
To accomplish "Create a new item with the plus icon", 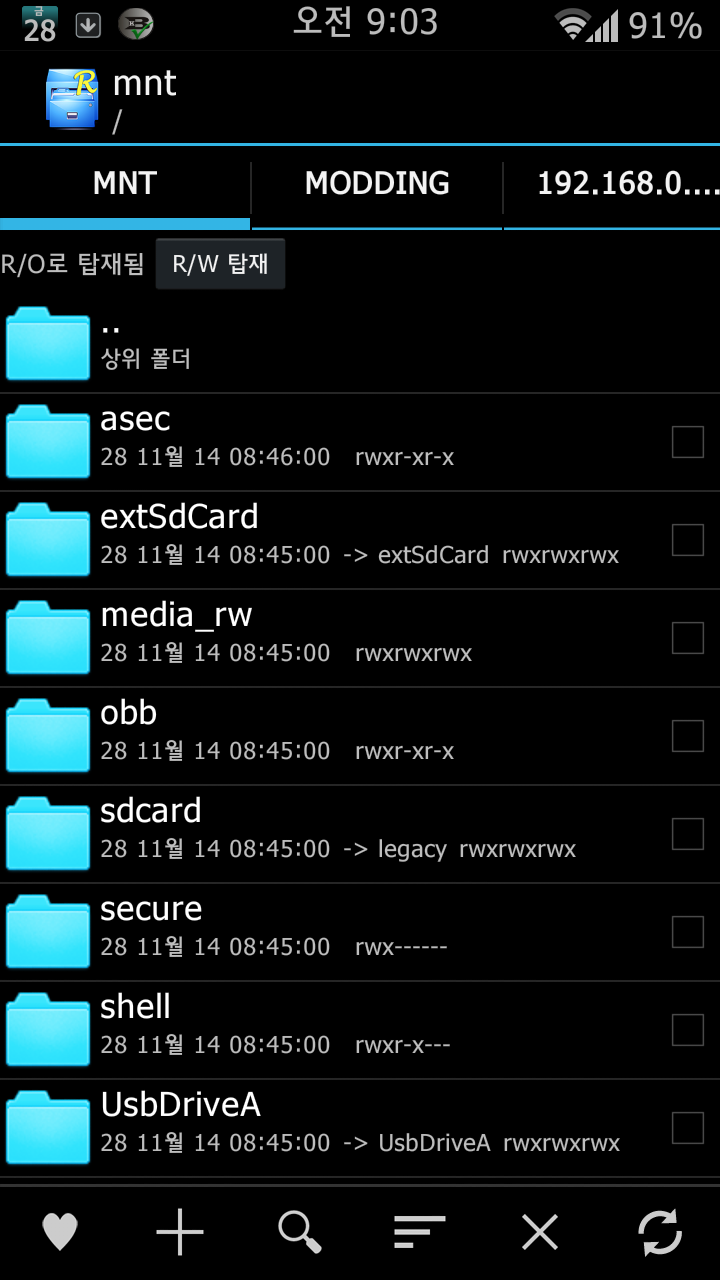I will (180, 1232).
